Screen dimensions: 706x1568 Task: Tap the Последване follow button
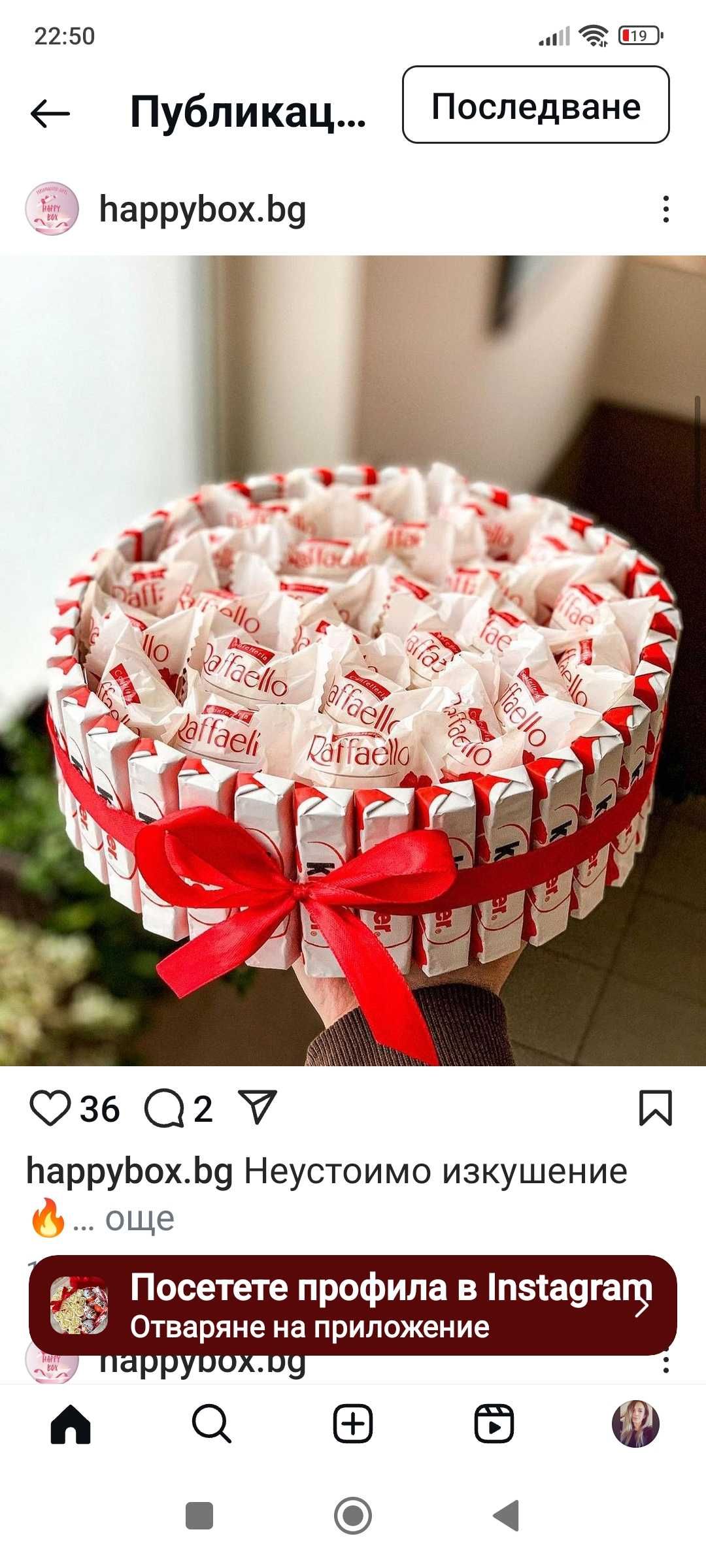(535, 105)
